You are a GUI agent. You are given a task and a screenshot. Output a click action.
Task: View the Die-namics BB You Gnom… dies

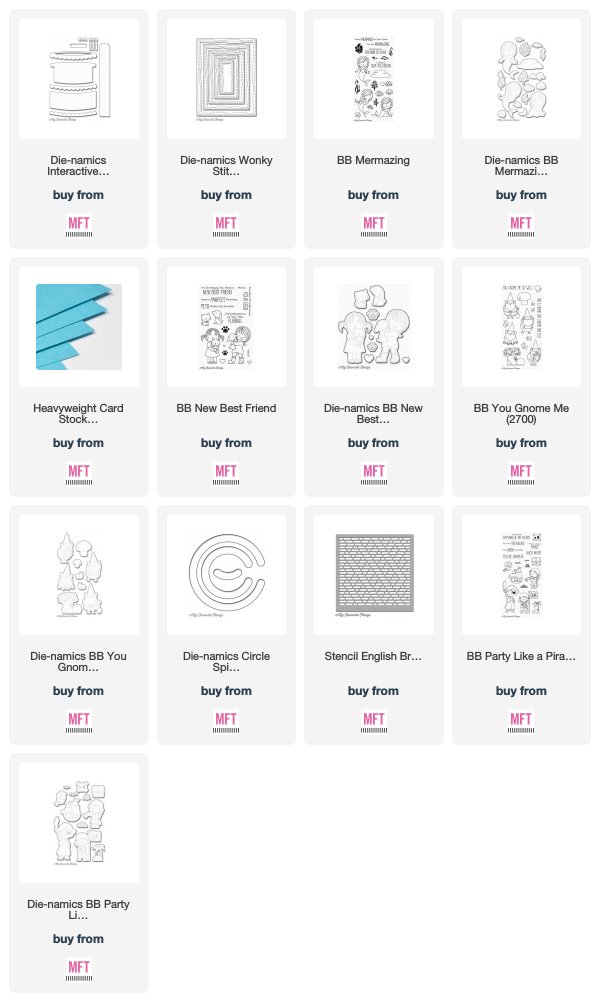[x=79, y=625]
